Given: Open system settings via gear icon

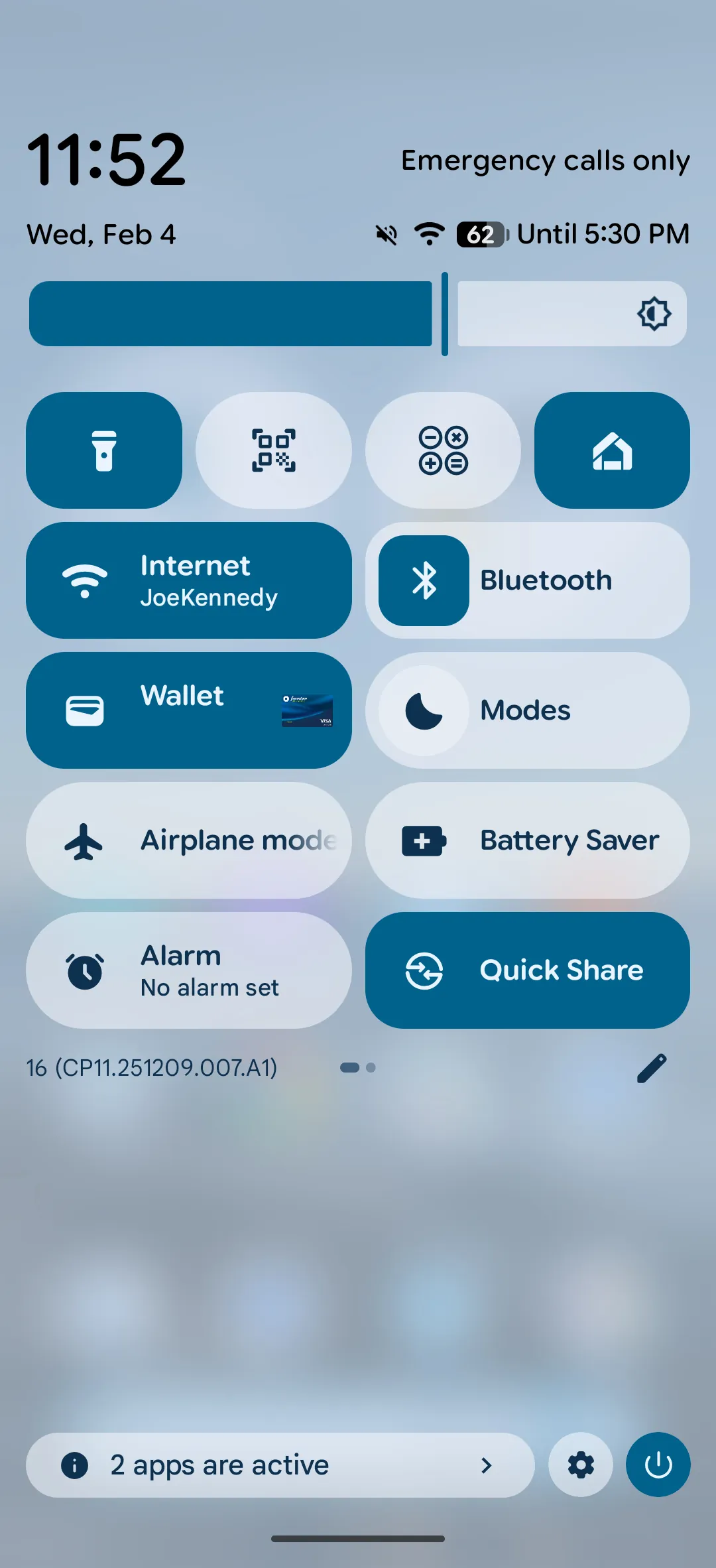Looking at the screenshot, I should click(x=581, y=1465).
